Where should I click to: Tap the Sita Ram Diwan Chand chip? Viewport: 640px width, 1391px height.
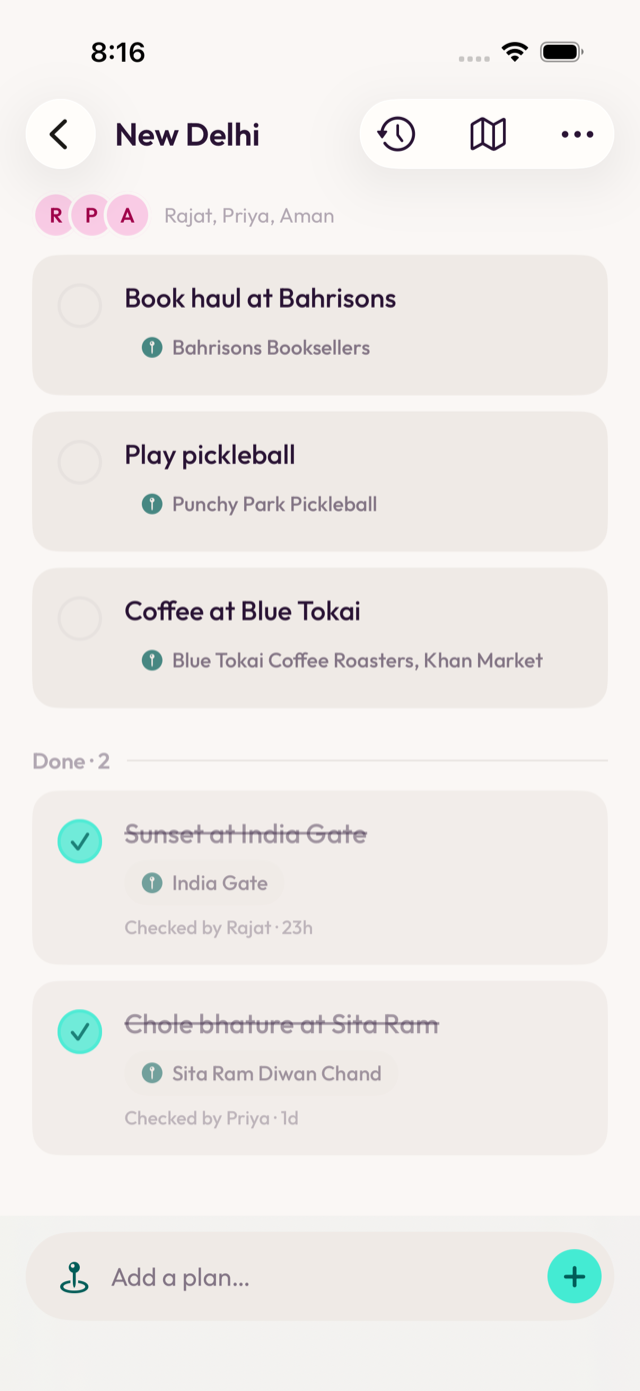tap(261, 1073)
